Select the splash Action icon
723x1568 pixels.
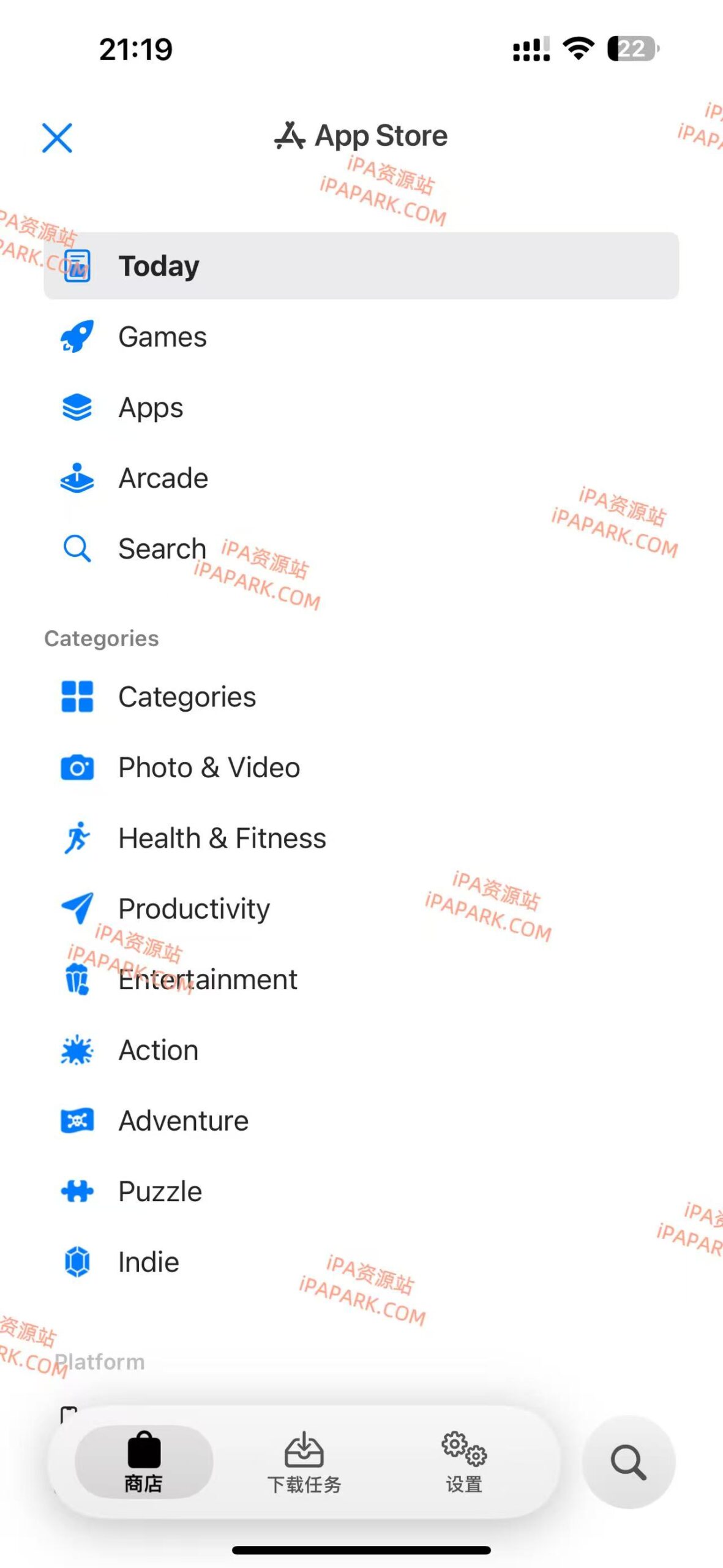pos(77,1049)
